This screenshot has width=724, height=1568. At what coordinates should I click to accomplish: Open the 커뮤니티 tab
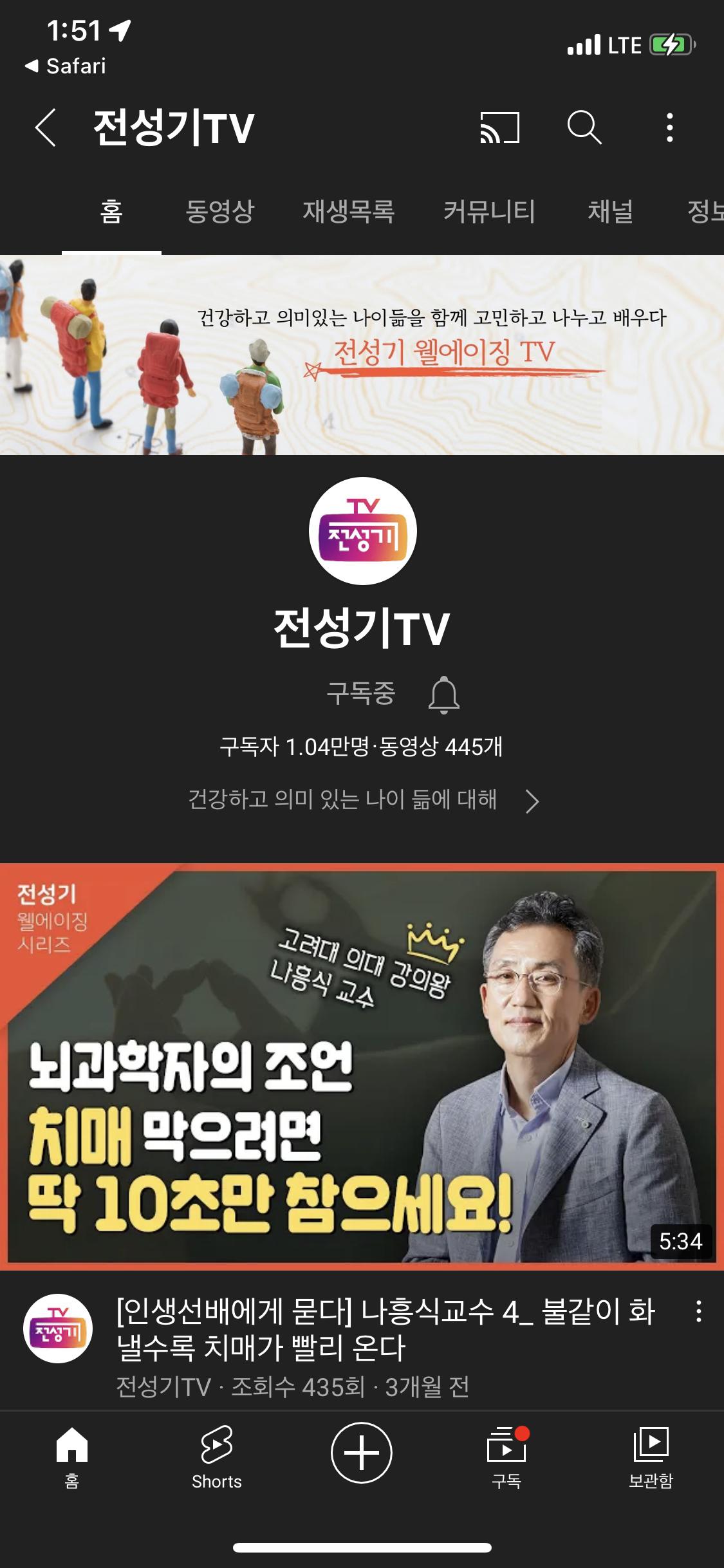pos(489,211)
